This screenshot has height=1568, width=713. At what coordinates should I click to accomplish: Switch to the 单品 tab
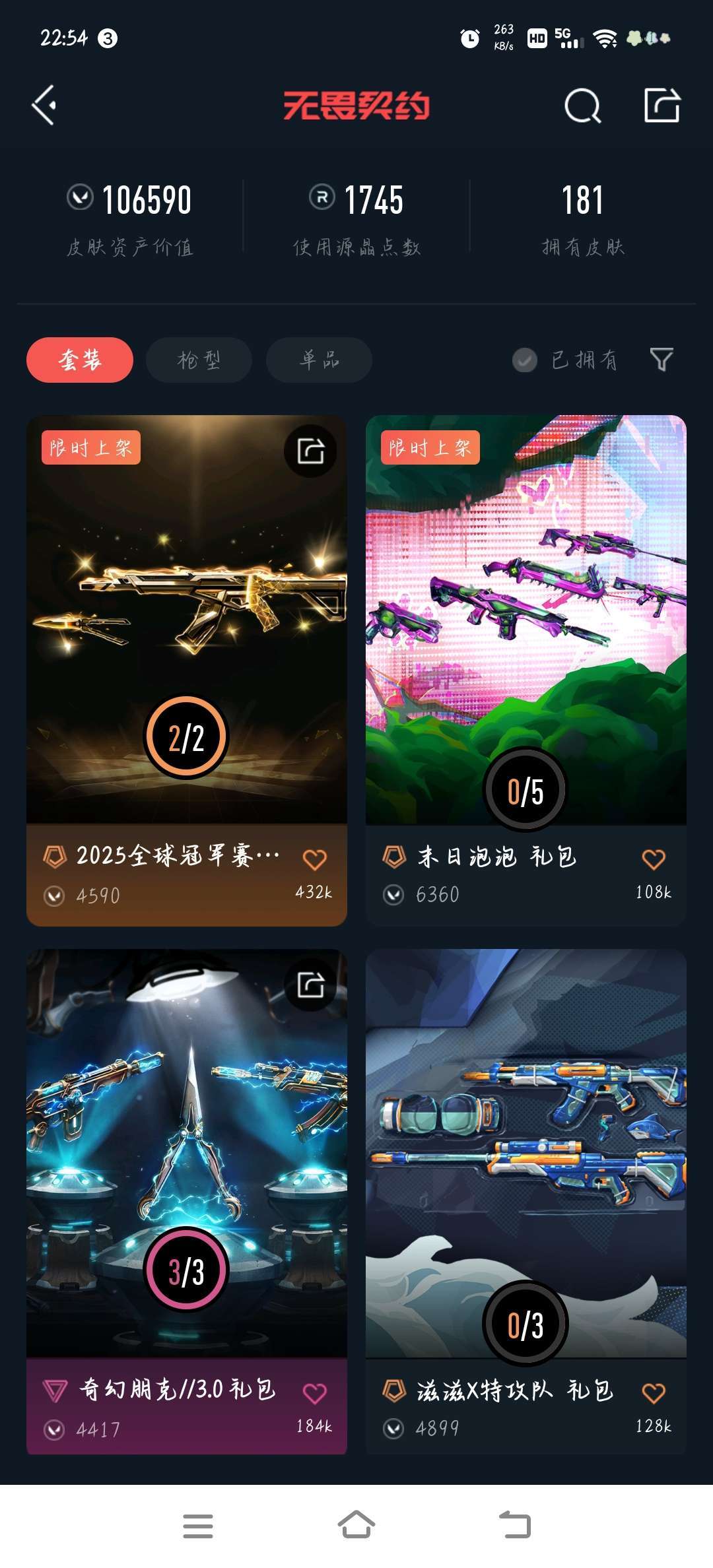[x=319, y=360]
